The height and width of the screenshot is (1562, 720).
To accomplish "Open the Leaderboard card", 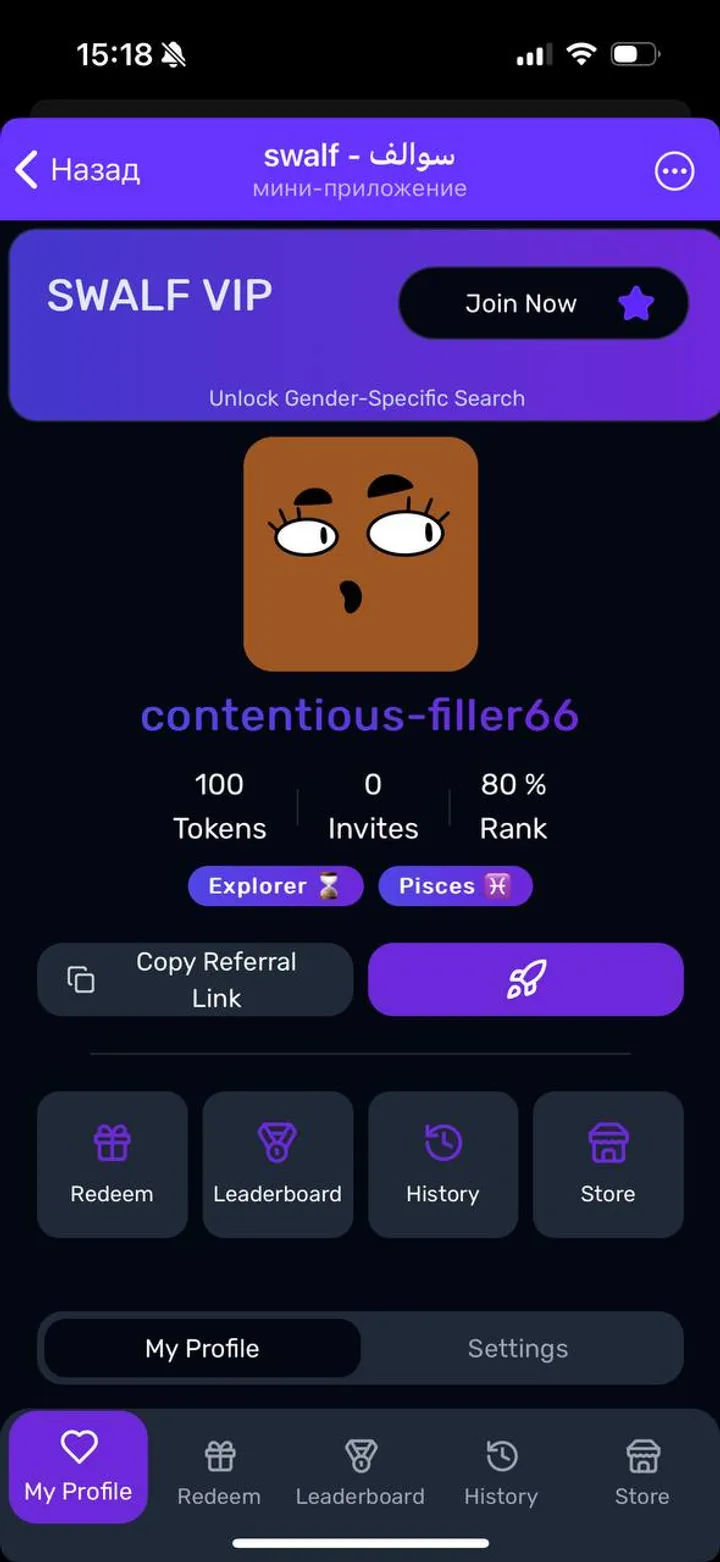I will click(x=277, y=1163).
